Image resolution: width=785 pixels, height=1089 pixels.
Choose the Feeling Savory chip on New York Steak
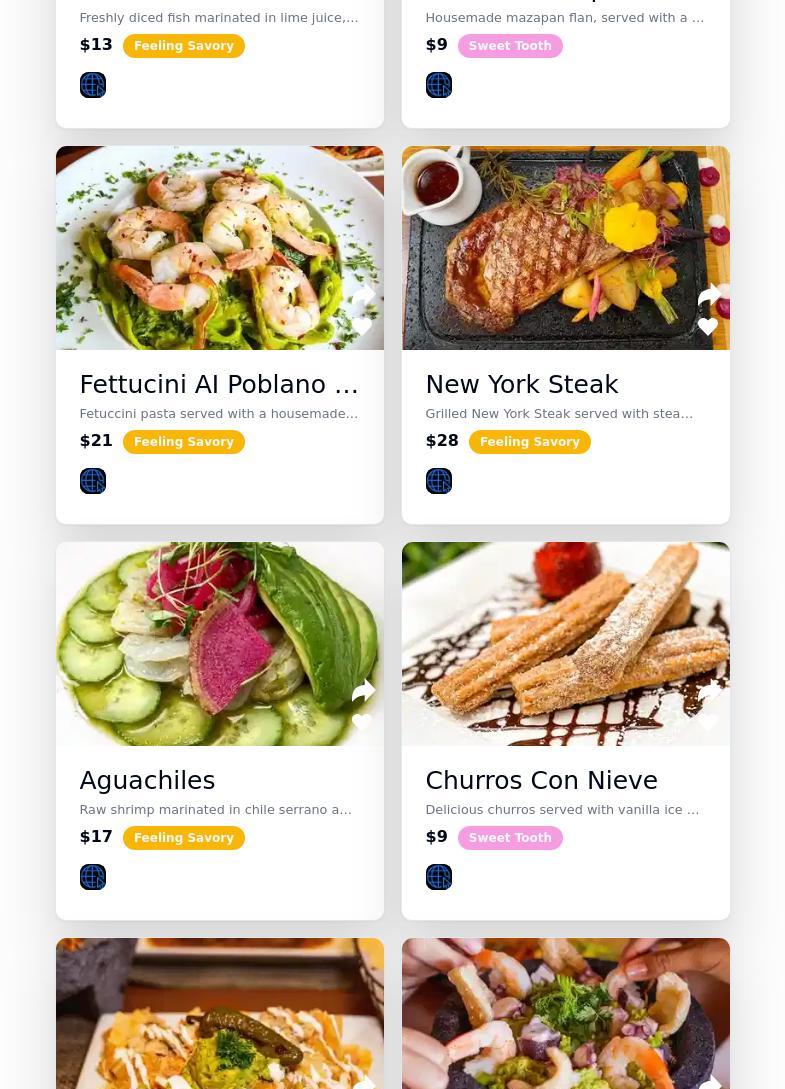point(530,442)
